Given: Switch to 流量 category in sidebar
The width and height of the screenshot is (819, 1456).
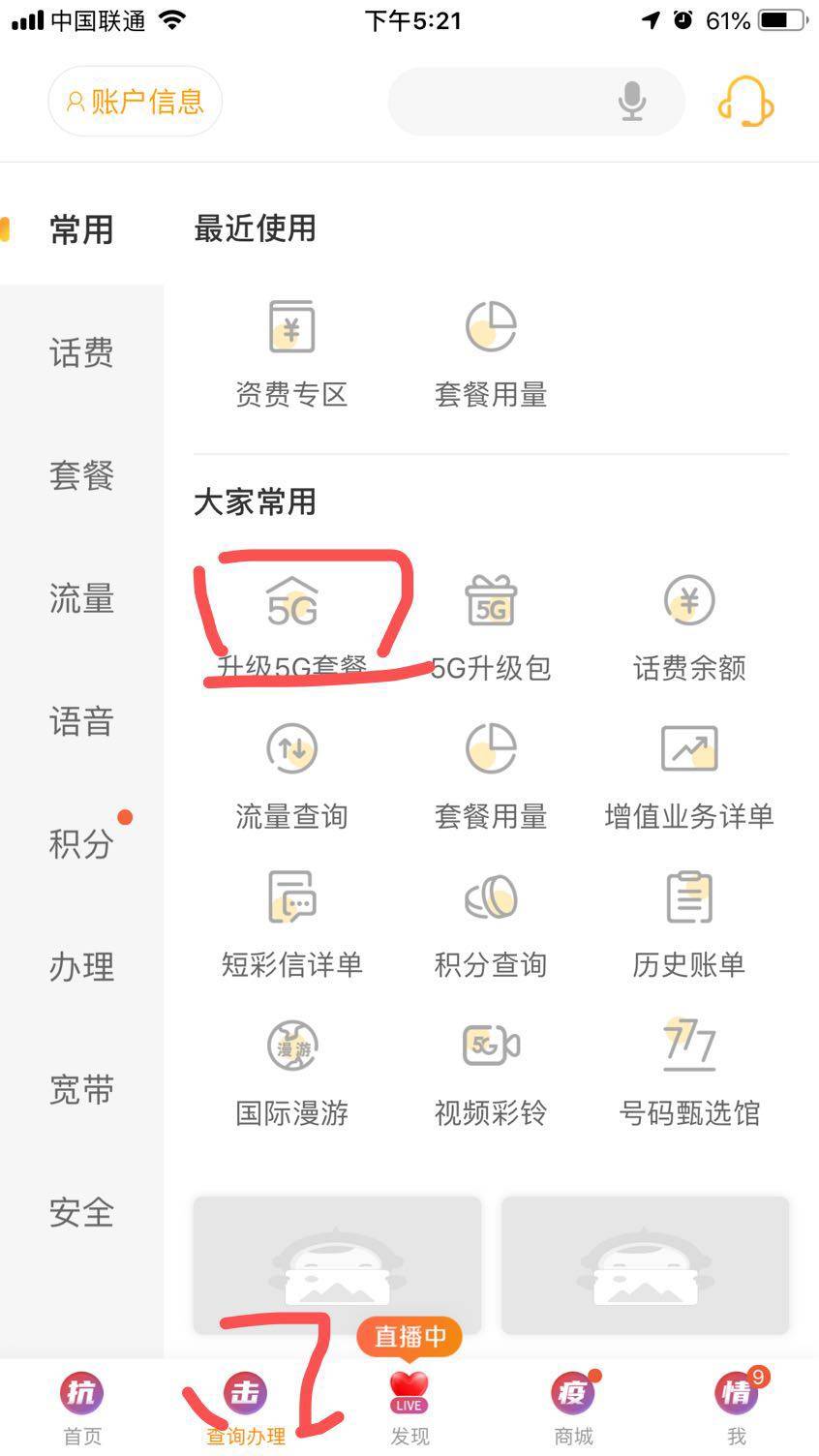Looking at the screenshot, I should (82, 599).
